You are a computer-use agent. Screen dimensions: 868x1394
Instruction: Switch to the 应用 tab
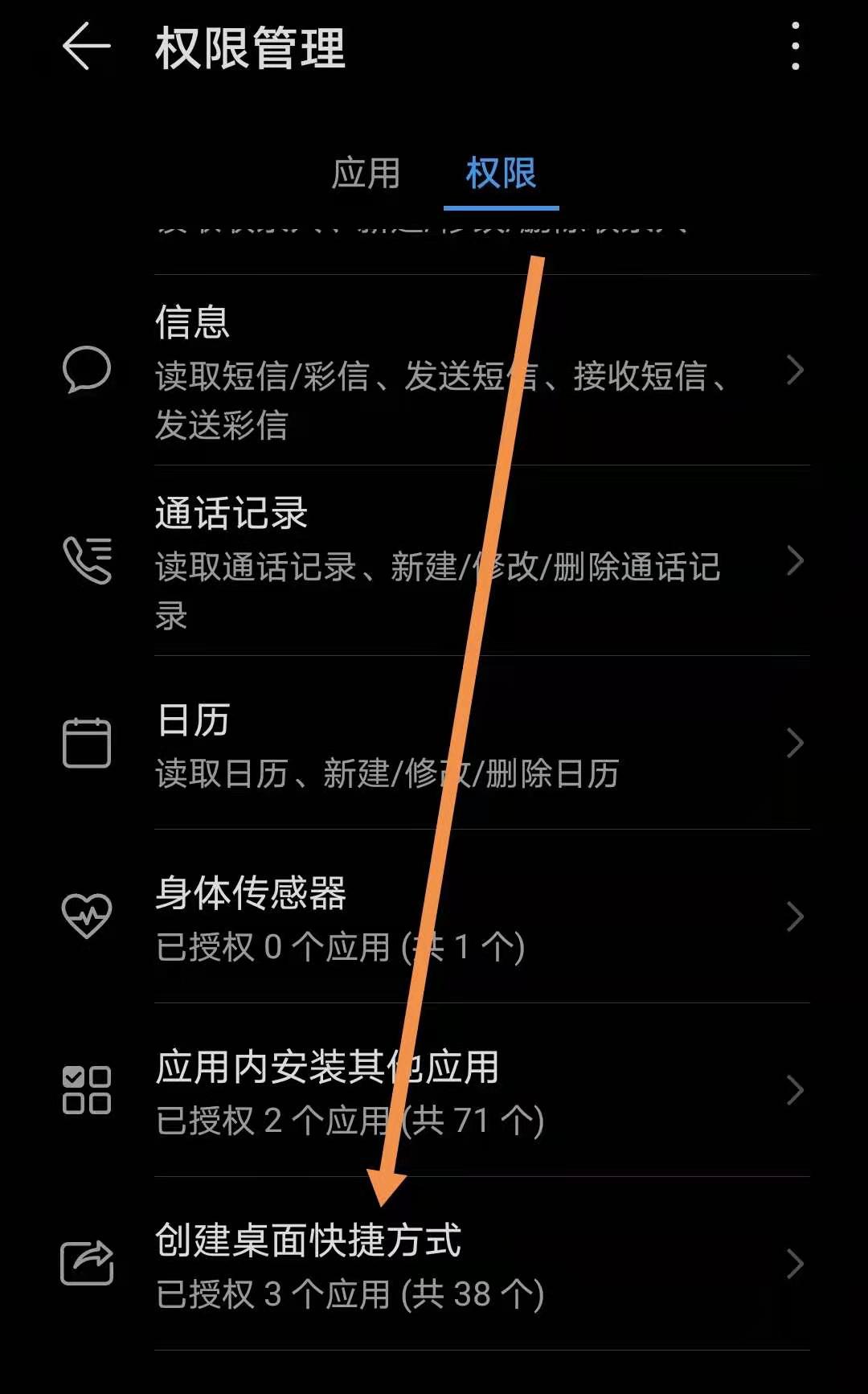(x=366, y=174)
